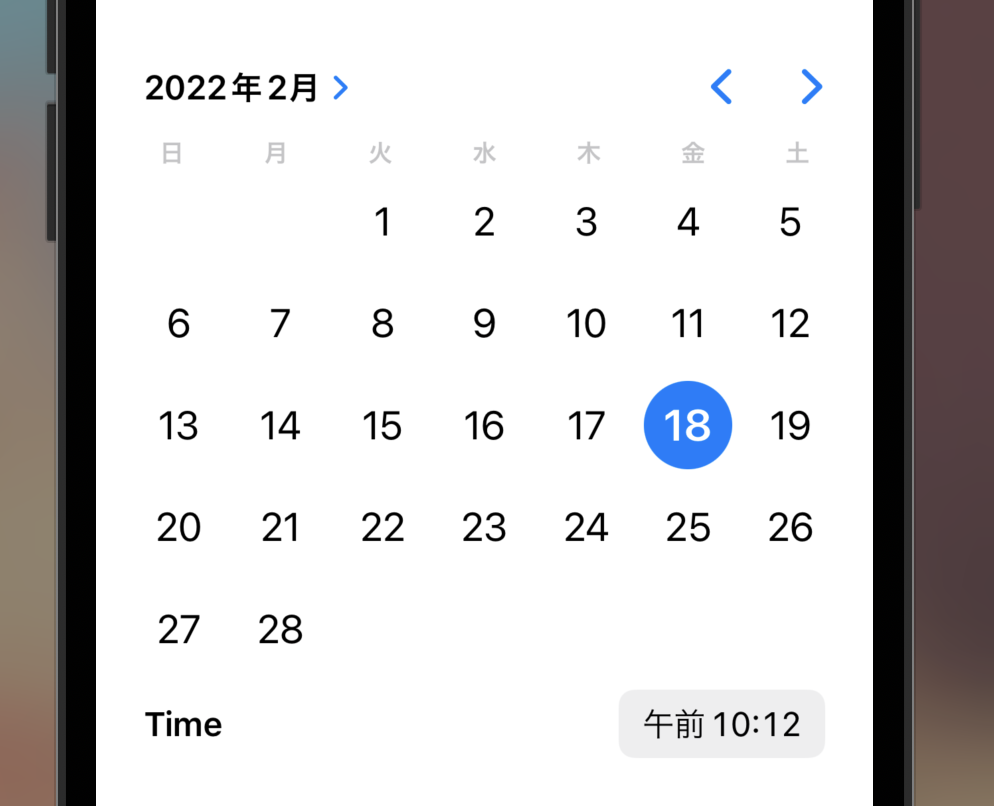Screen dimensions: 994x806
Task: Choose the 19th of February
Action: coord(790,426)
